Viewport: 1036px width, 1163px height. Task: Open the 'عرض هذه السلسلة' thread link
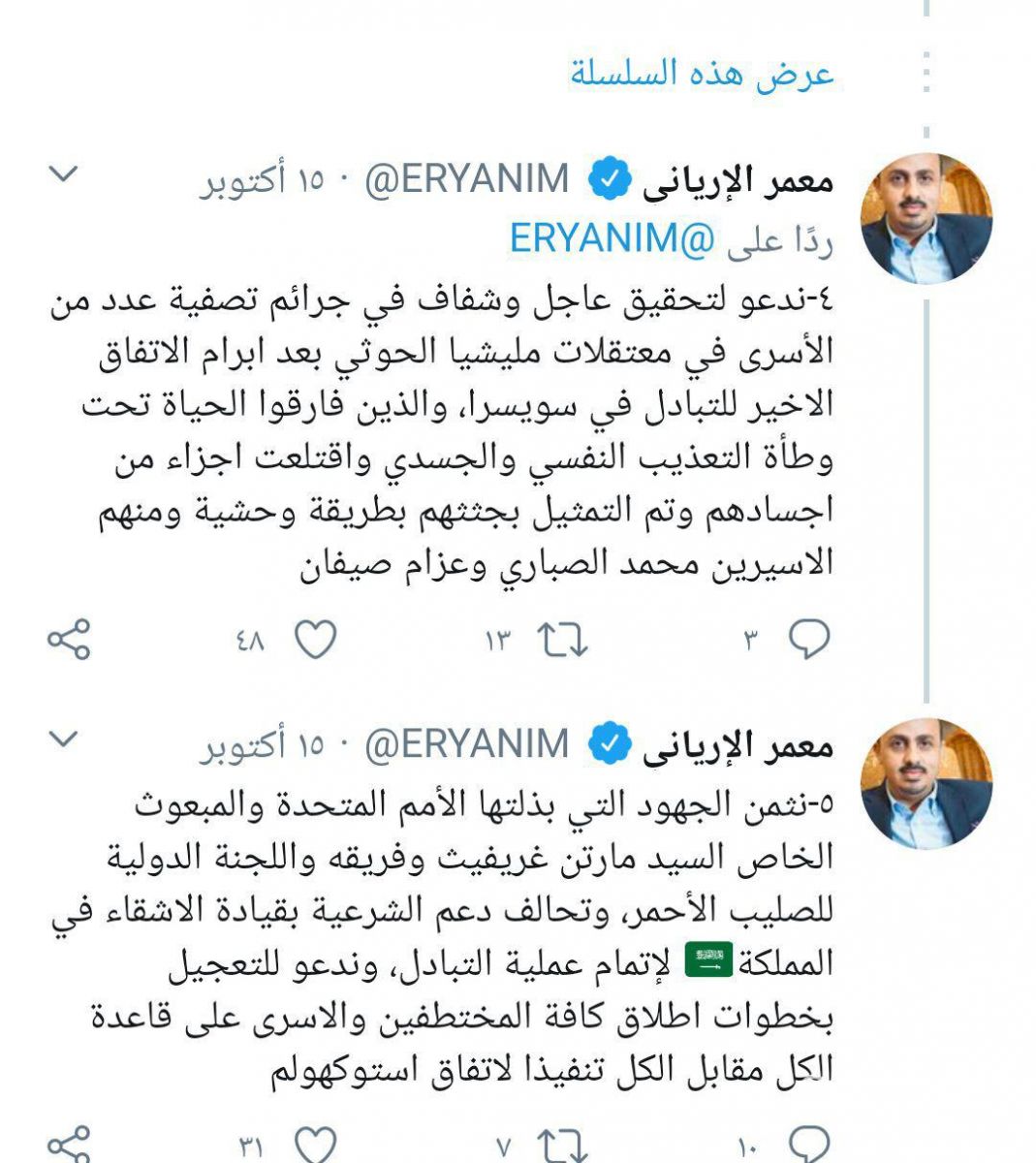[x=702, y=75]
